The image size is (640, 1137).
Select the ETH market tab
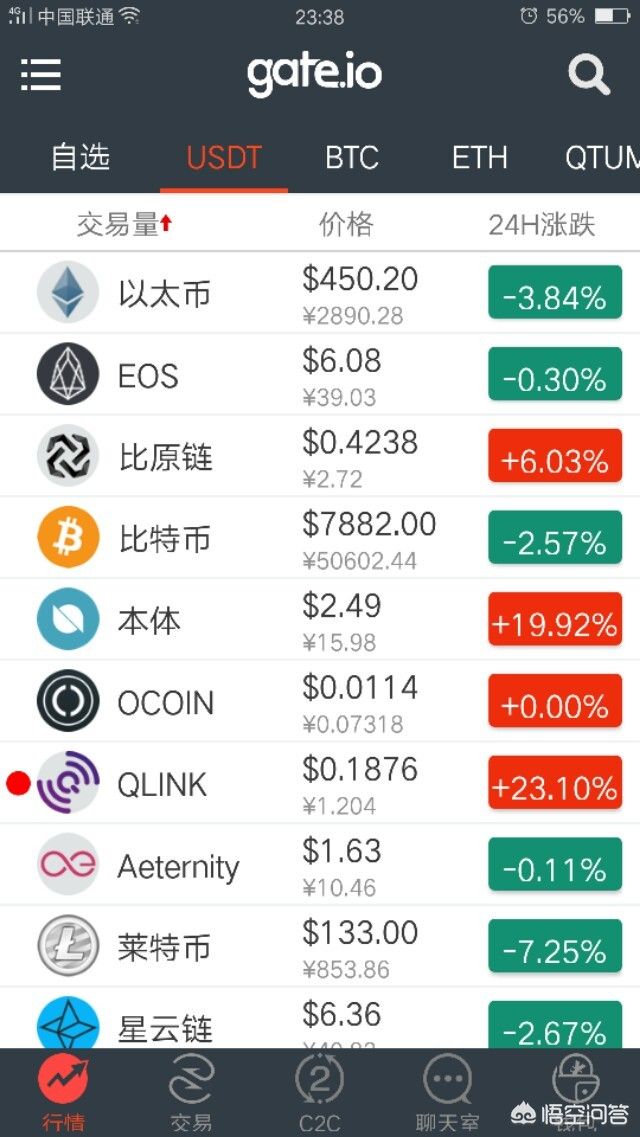[479, 157]
